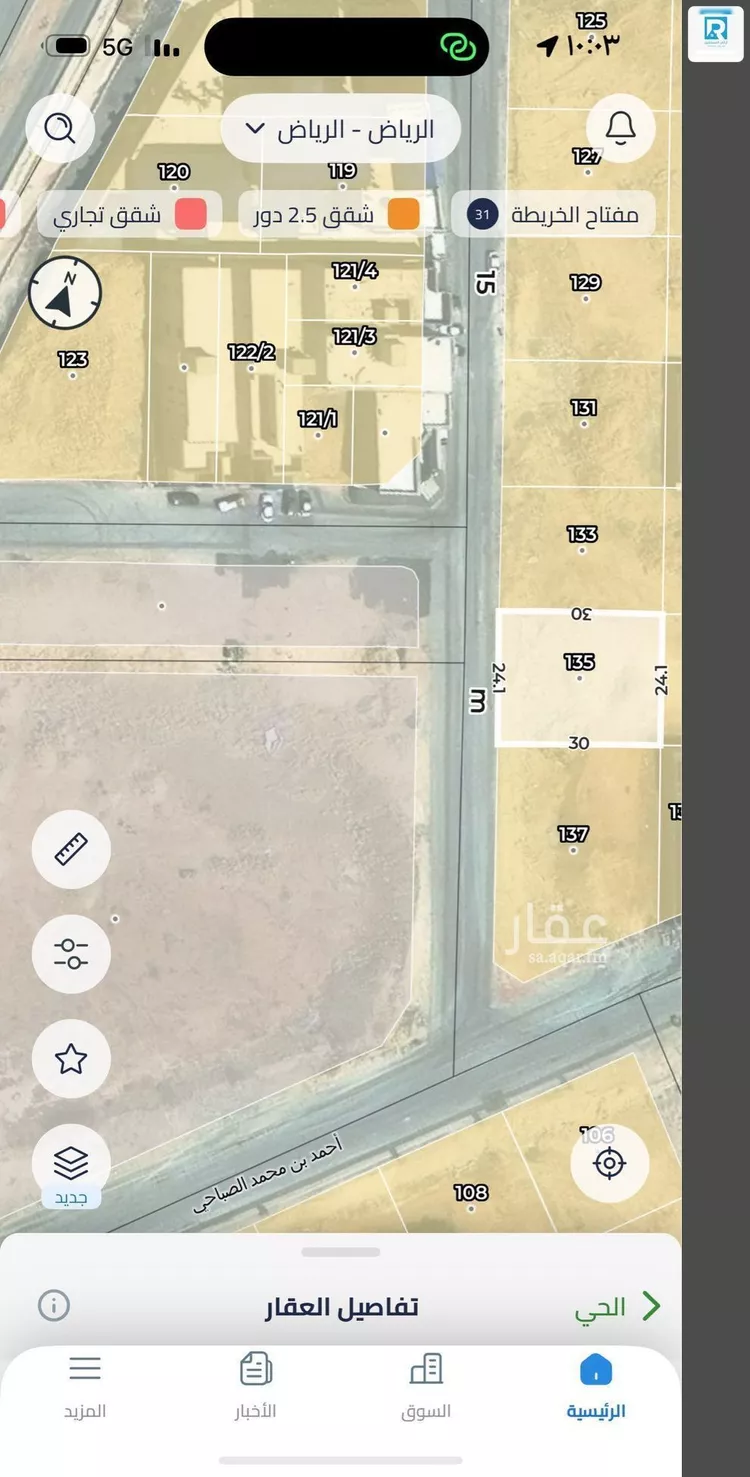Image resolution: width=750 pixels, height=1477 pixels.
Task: Open the notifications bell
Action: [x=621, y=128]
